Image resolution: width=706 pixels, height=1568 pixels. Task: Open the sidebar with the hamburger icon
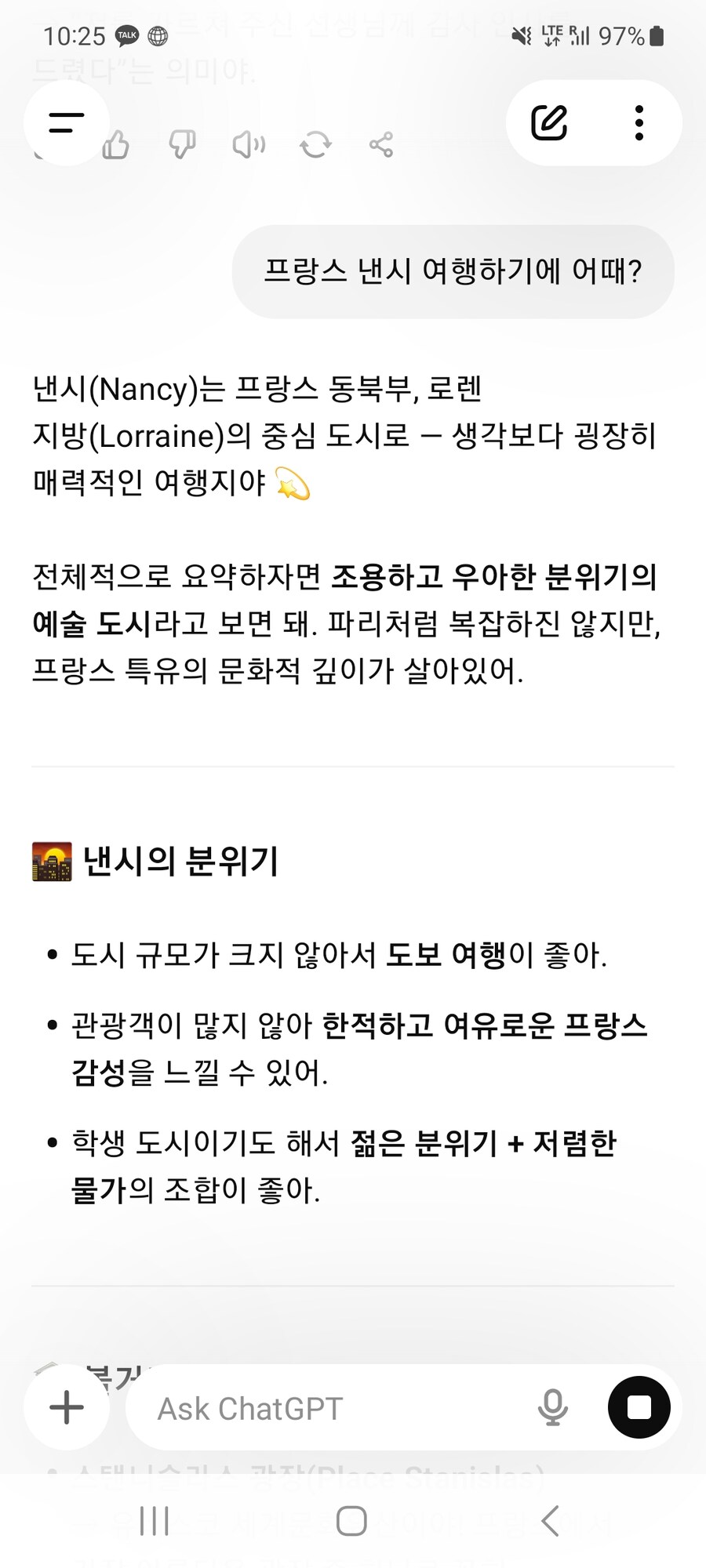(66, 122)
